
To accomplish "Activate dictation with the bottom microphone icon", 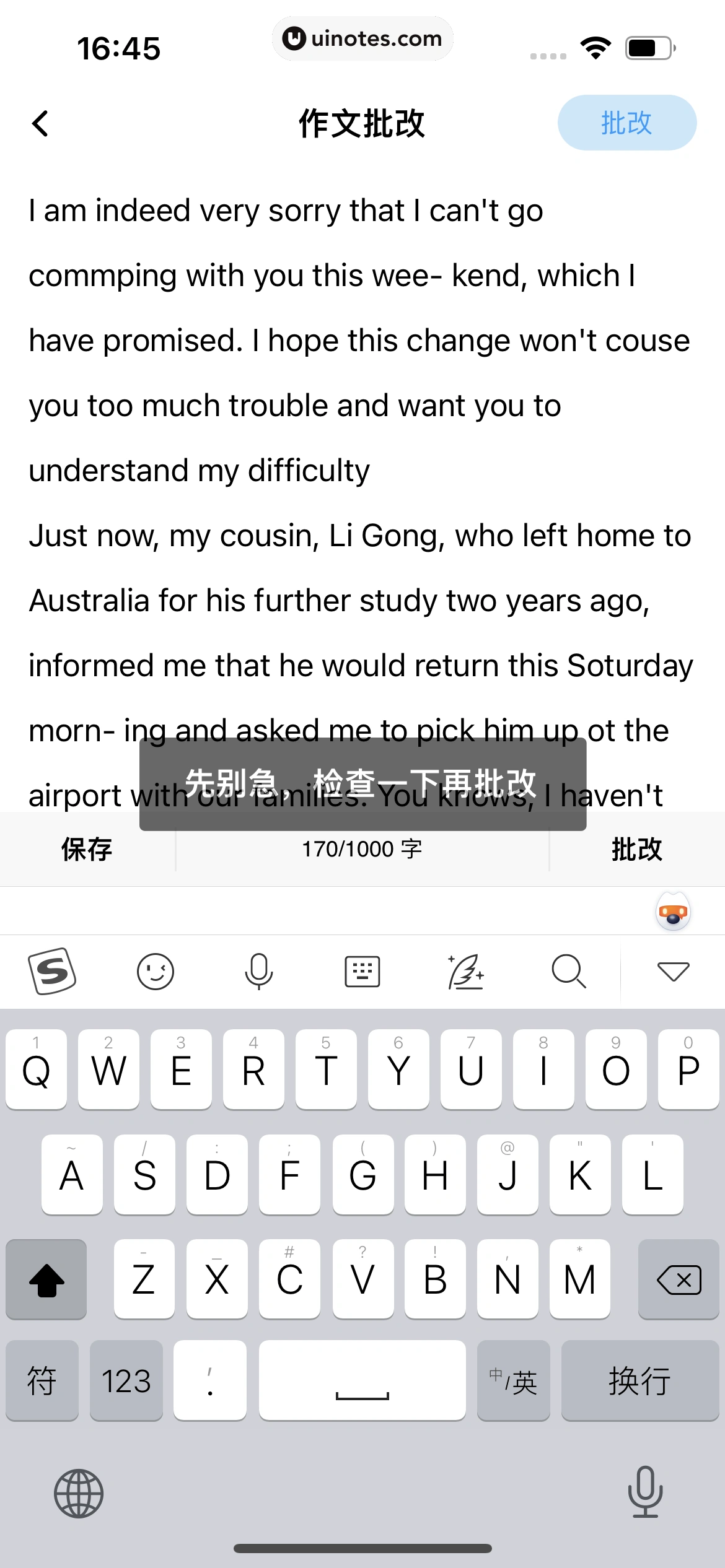I will (x=644, y=1494).
